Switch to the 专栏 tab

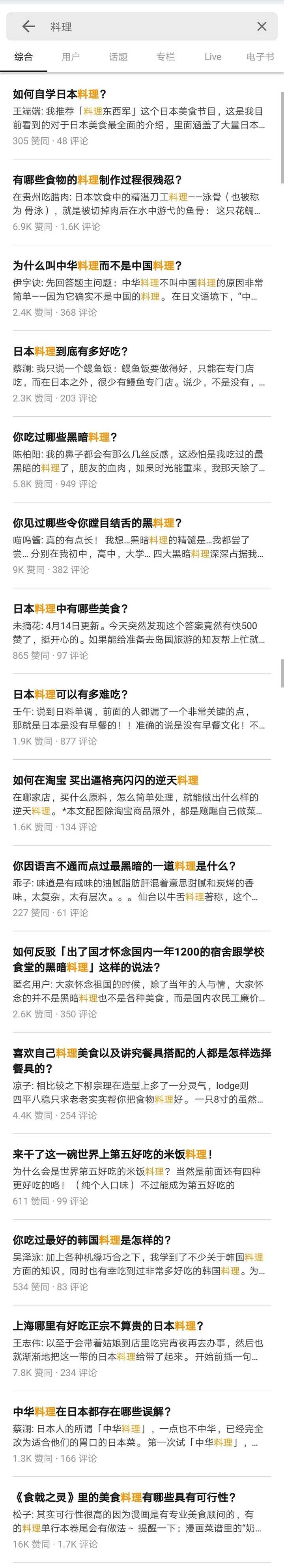[165, 56]
